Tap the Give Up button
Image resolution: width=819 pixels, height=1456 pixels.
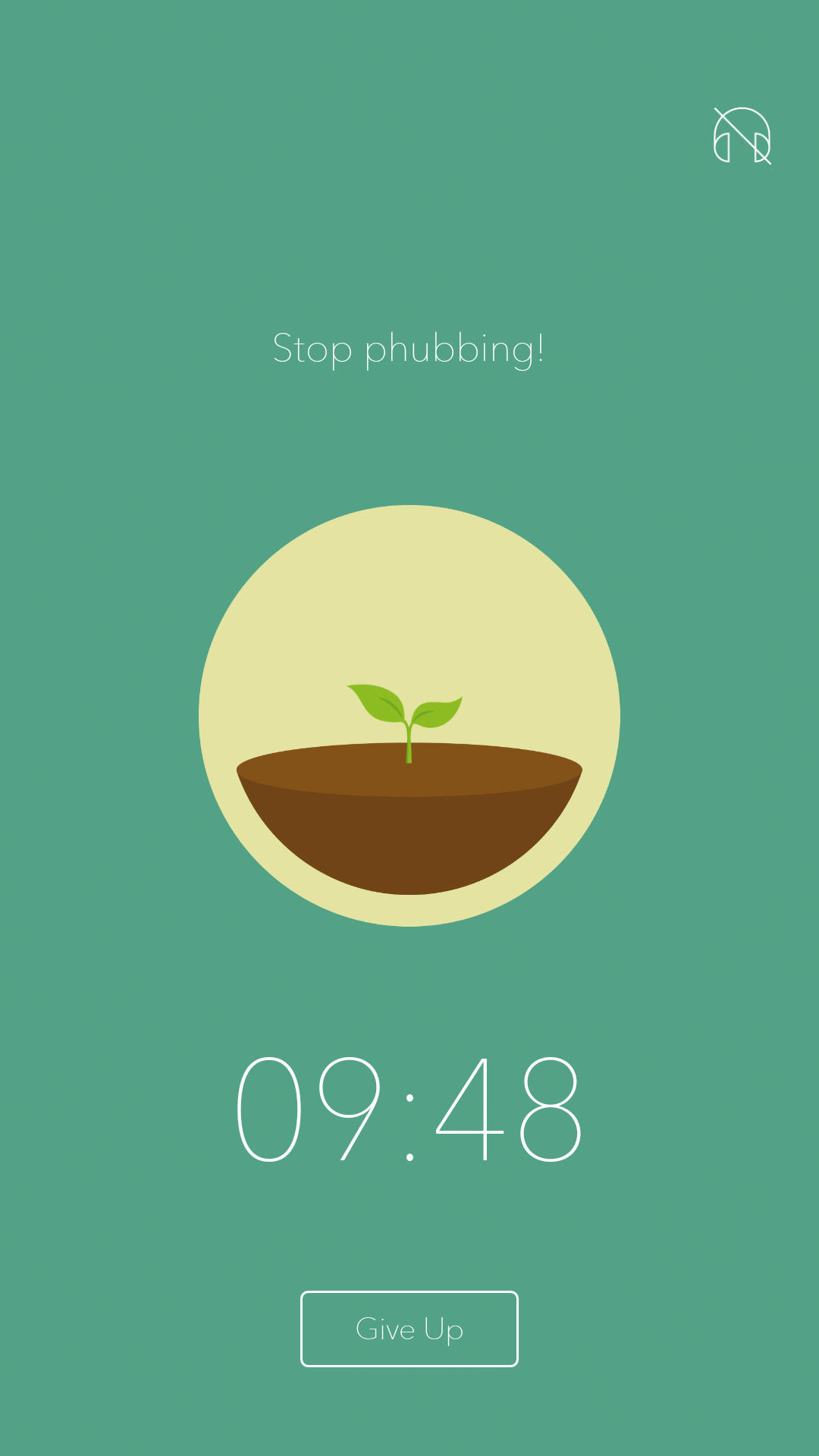409,1329
